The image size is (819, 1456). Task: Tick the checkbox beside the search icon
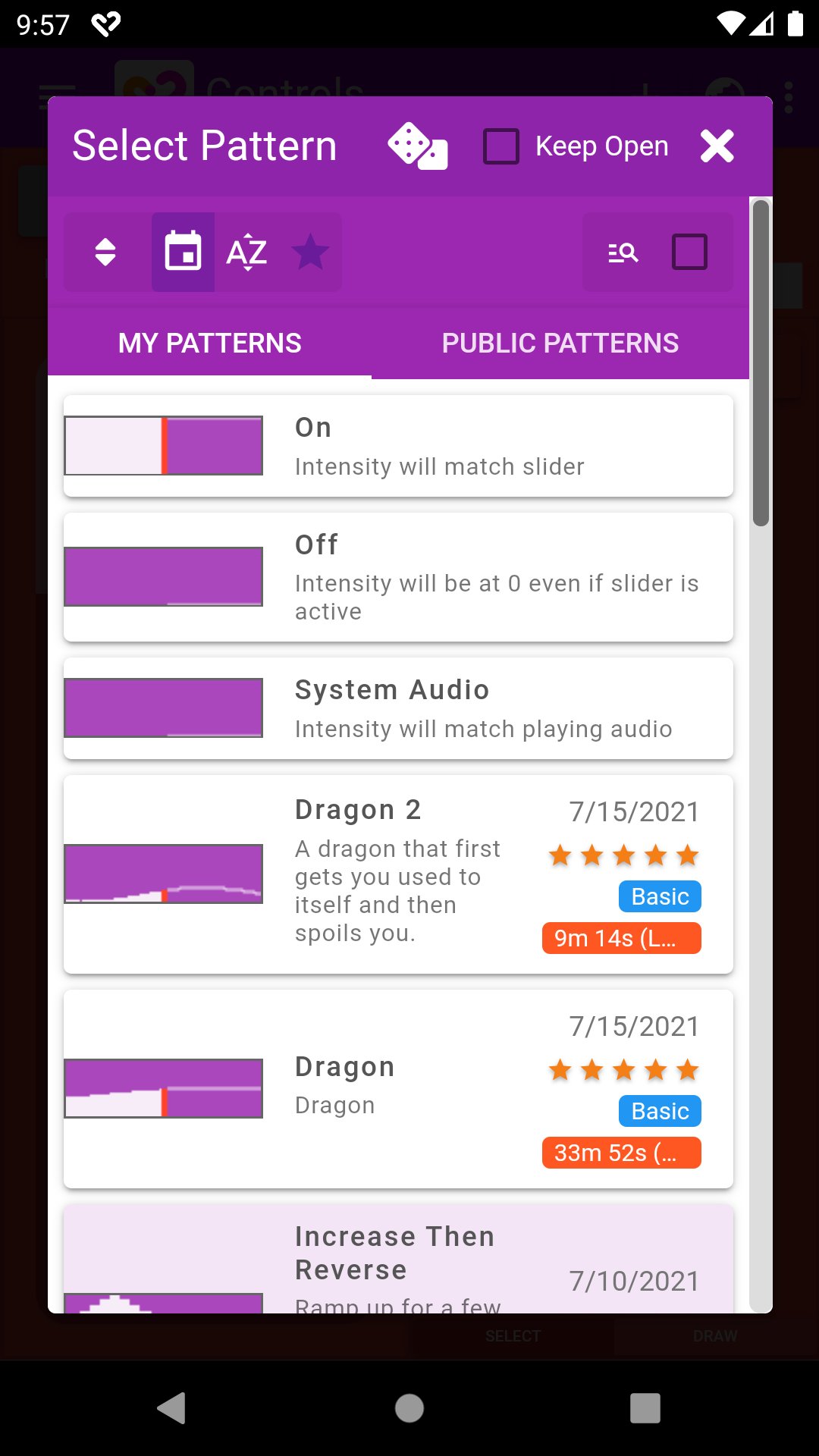[689, 253]
